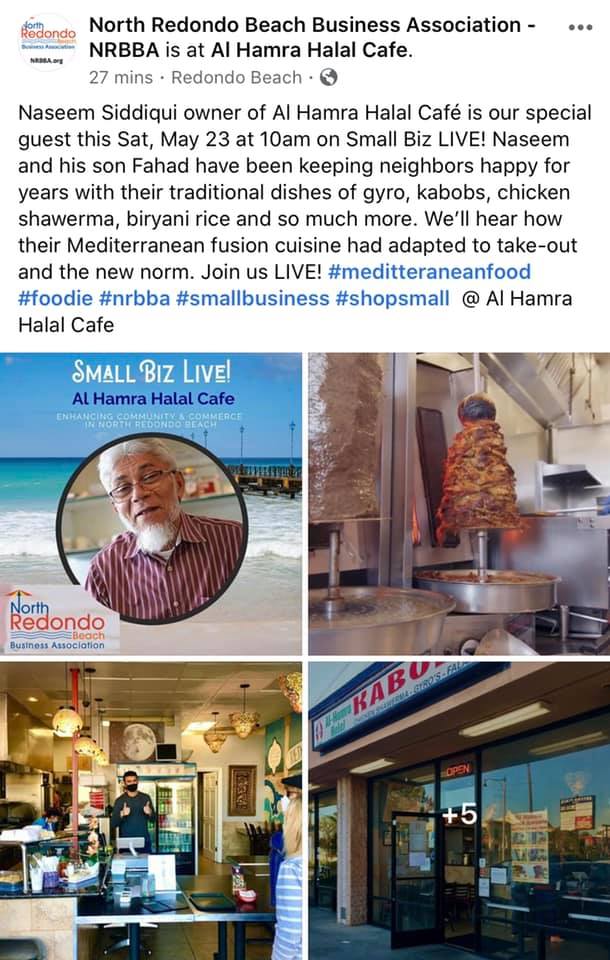Open the +5 more photos tile
The image size is (610, 960).
(x=459, y=812)
